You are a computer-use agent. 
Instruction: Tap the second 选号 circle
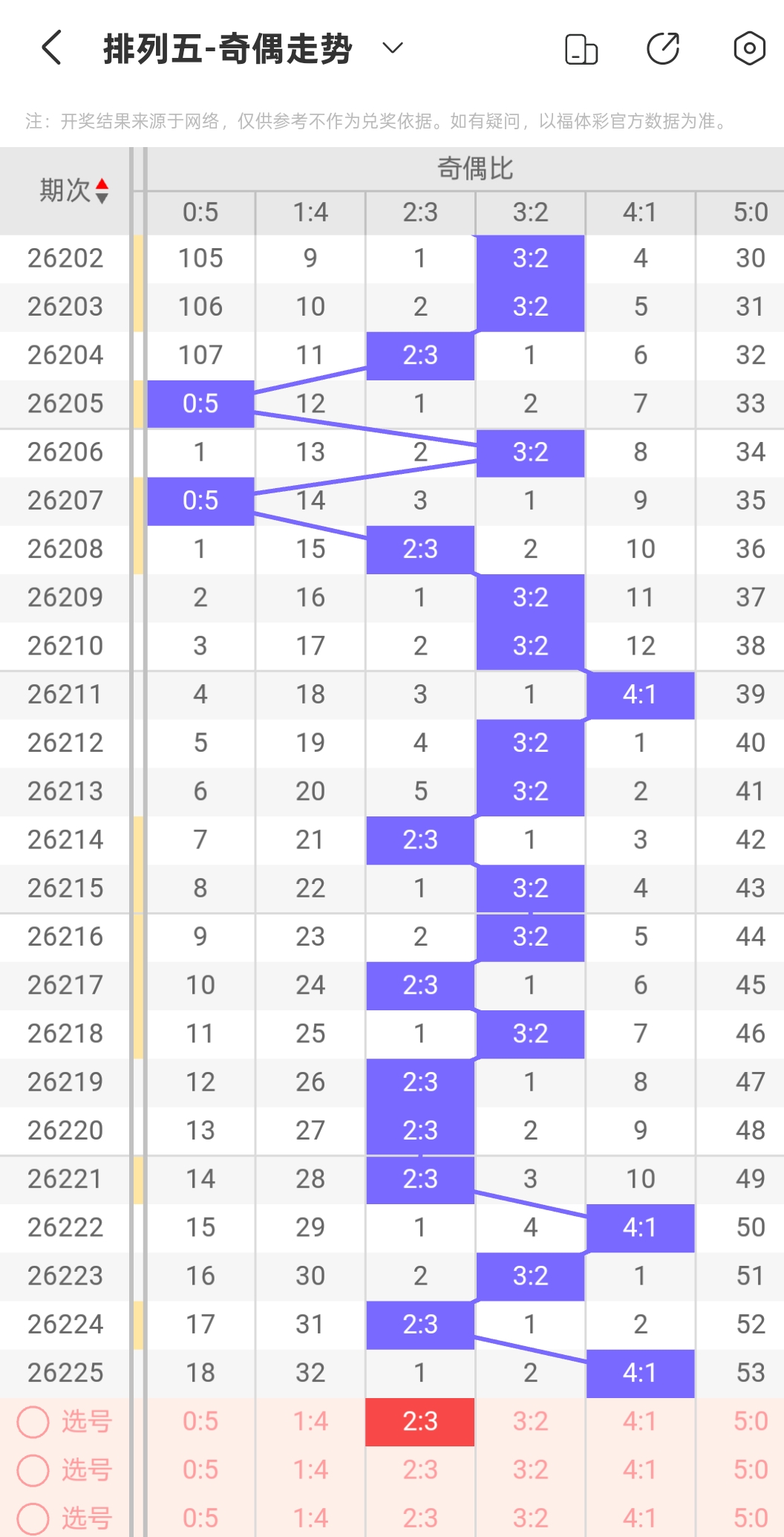tap(33, 1469)
